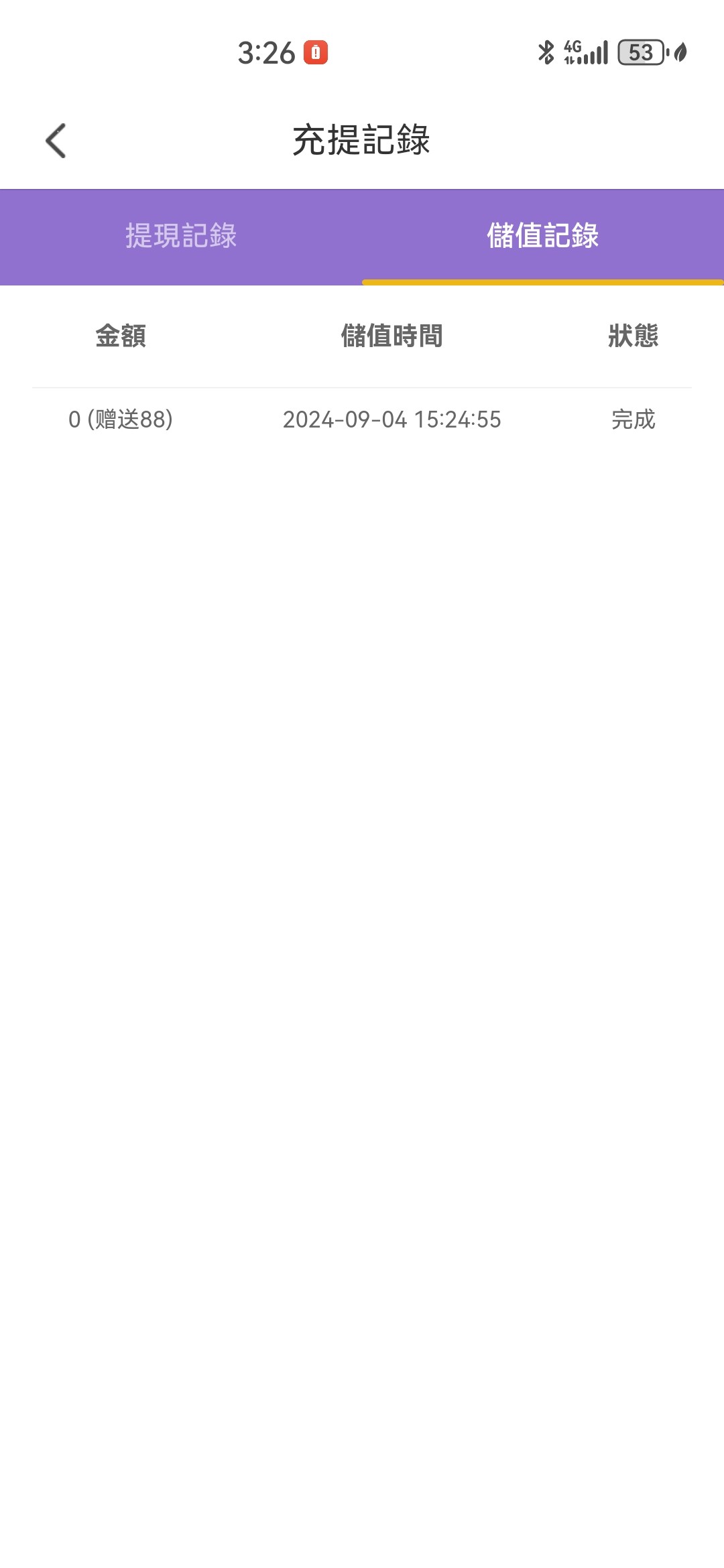This screenshot has height=1568, width=724.
Task: Select the 儲值記錄 tab
Action: coord(542,236)
